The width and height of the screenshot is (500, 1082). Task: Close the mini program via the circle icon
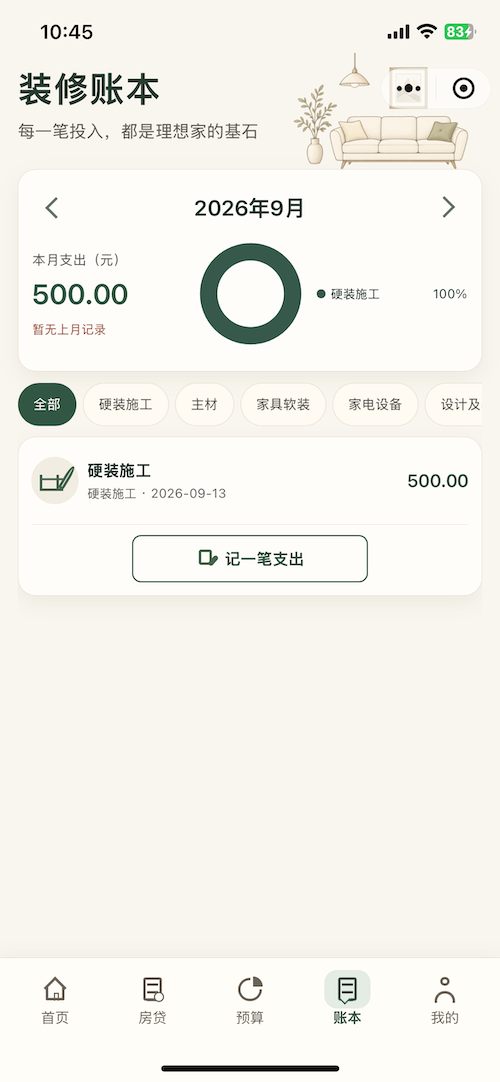463,88
